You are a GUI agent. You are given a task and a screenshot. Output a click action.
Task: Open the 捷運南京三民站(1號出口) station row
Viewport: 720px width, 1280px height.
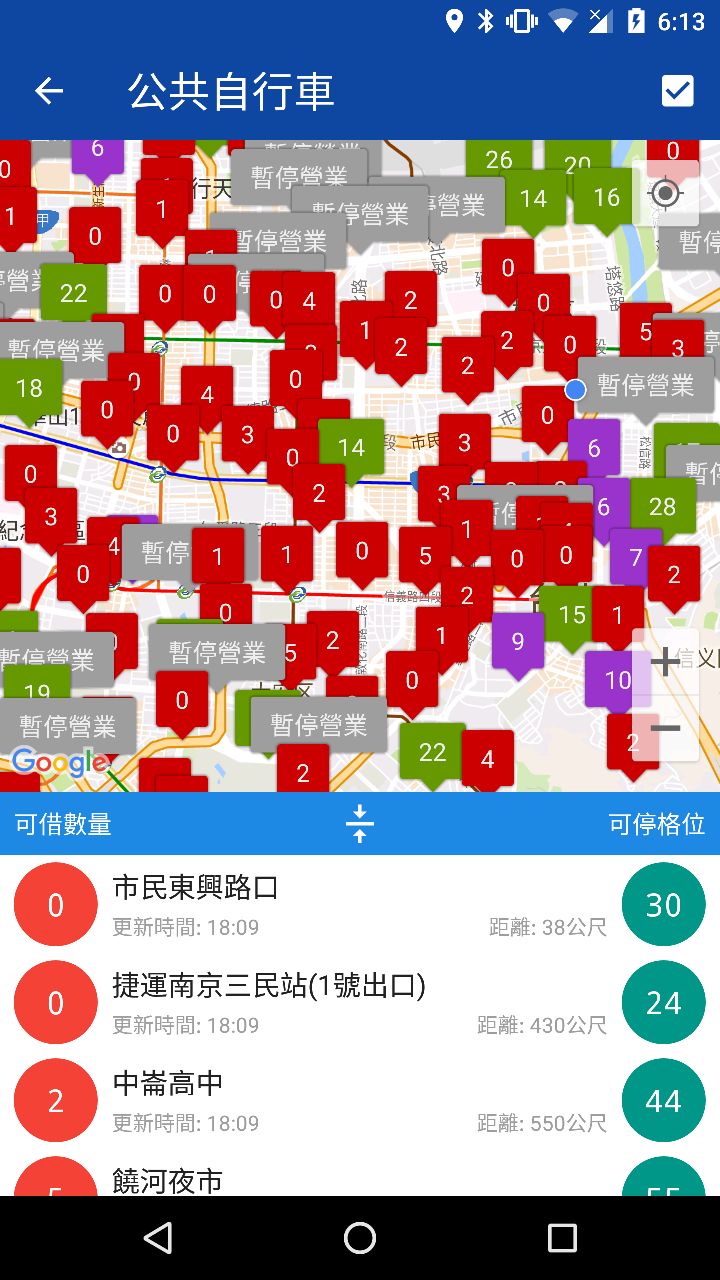click(360, 1003)
